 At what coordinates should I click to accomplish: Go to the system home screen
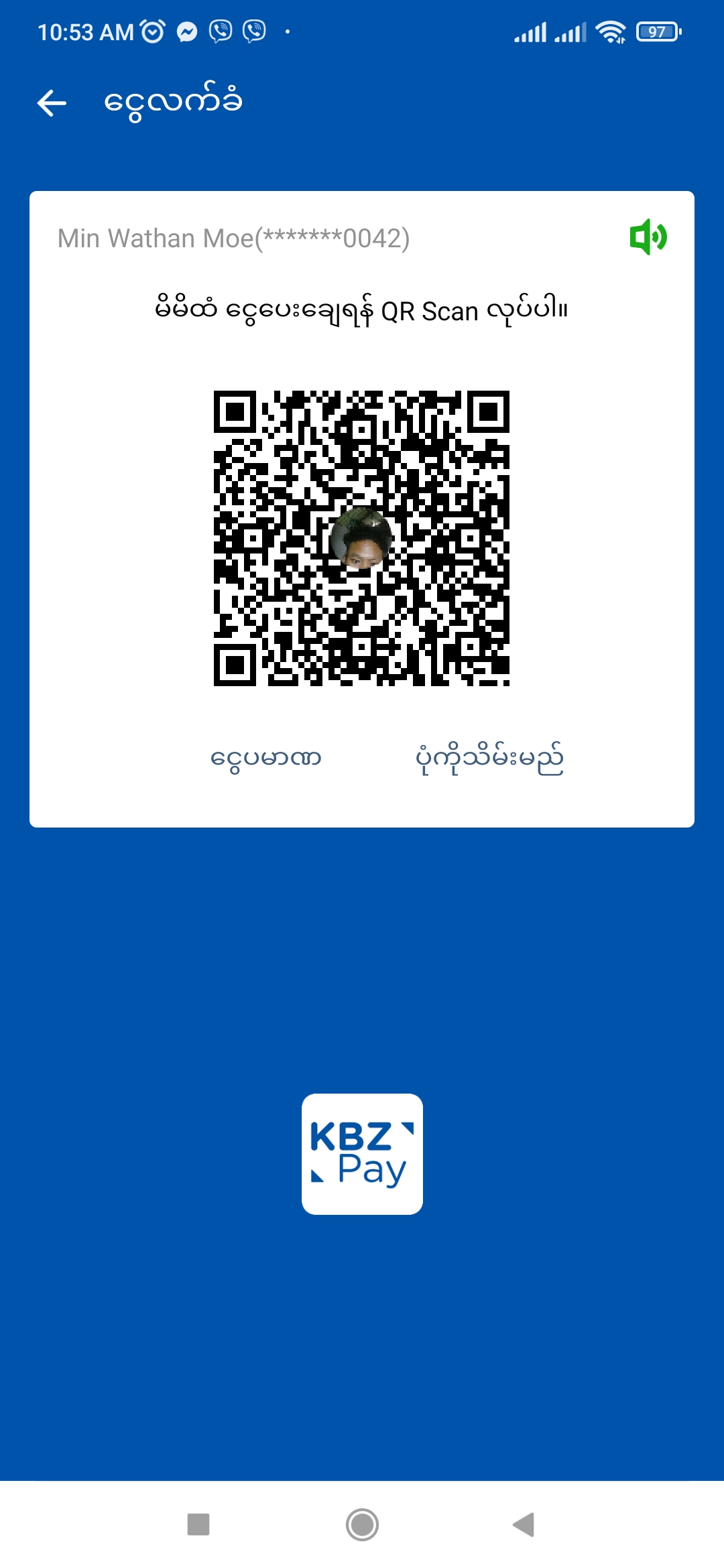362,1524
